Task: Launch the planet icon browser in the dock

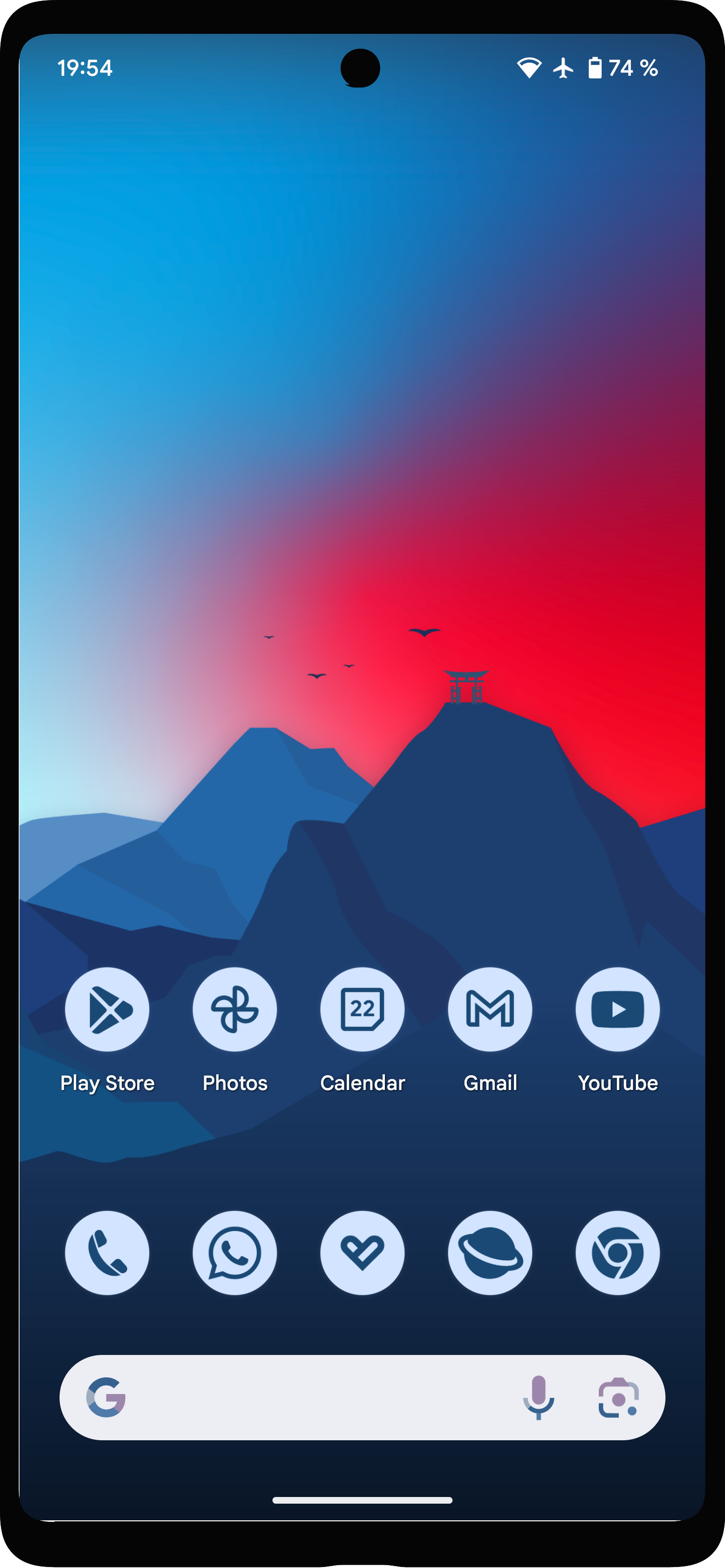Action: (x=490, y=1252)
